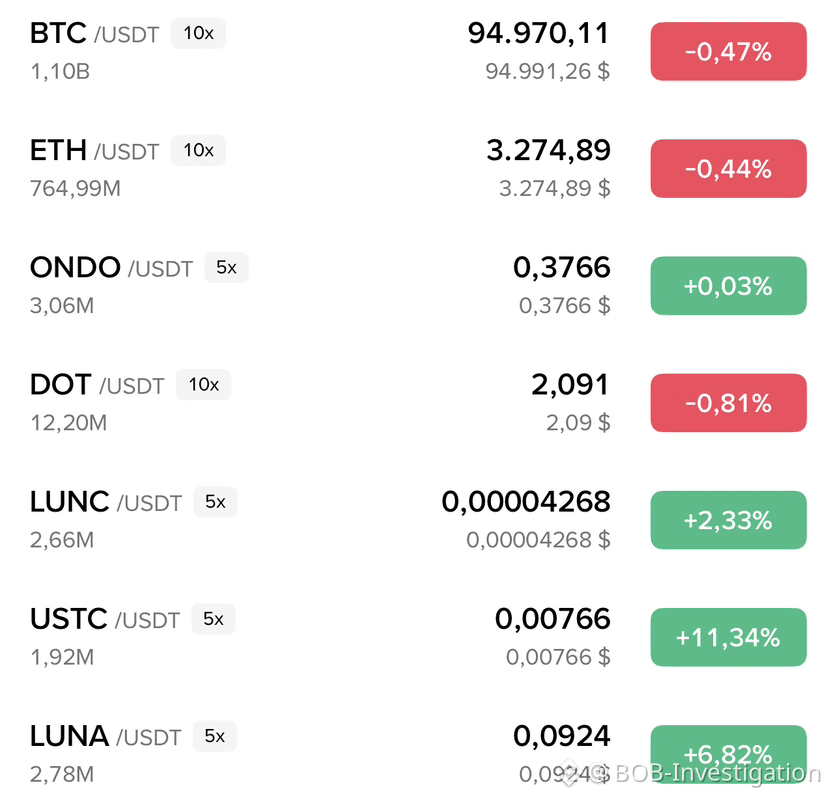Open the LUNC/USDT listing
This screenshot has height=798, width=829.
pos(106,502)
